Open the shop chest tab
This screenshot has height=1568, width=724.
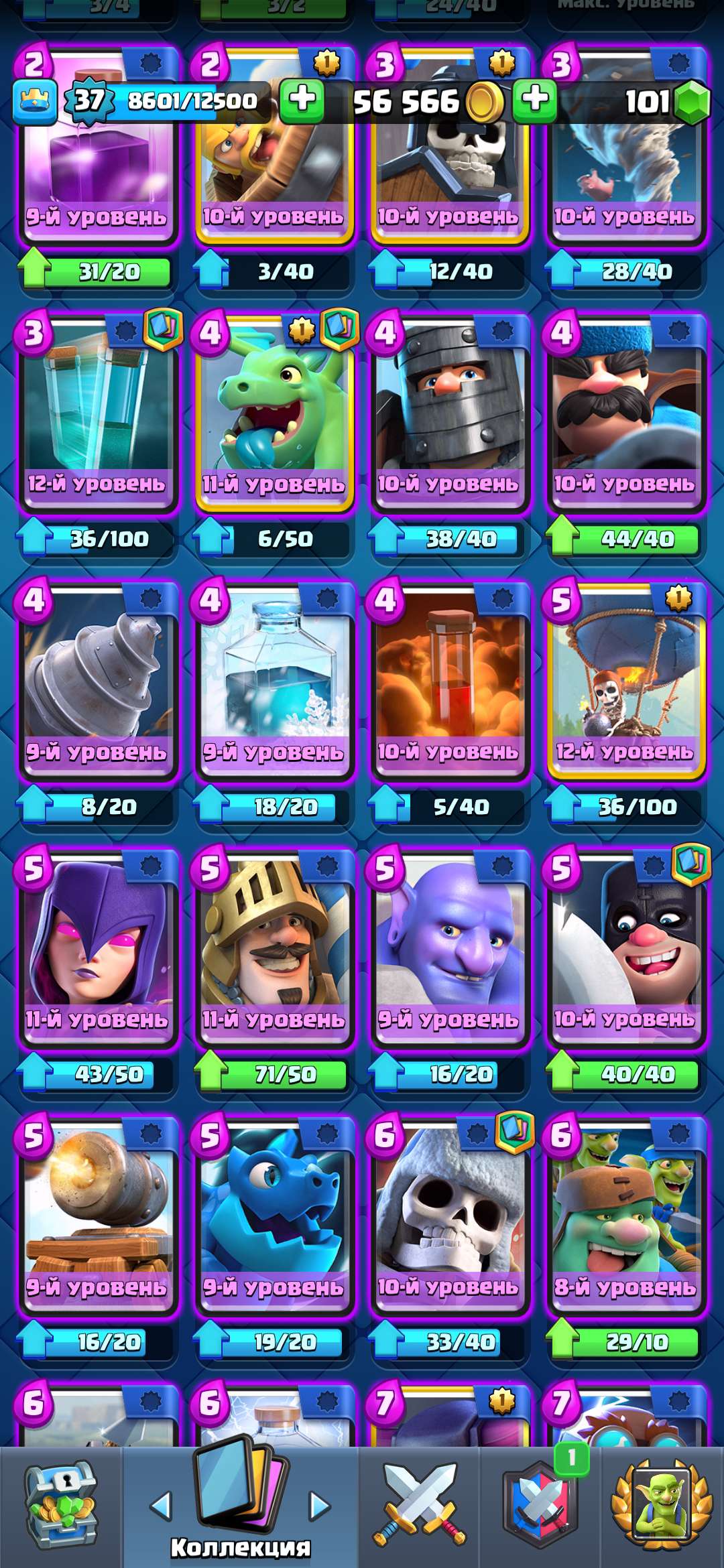pyautogui.click(x=61, y=1505)
